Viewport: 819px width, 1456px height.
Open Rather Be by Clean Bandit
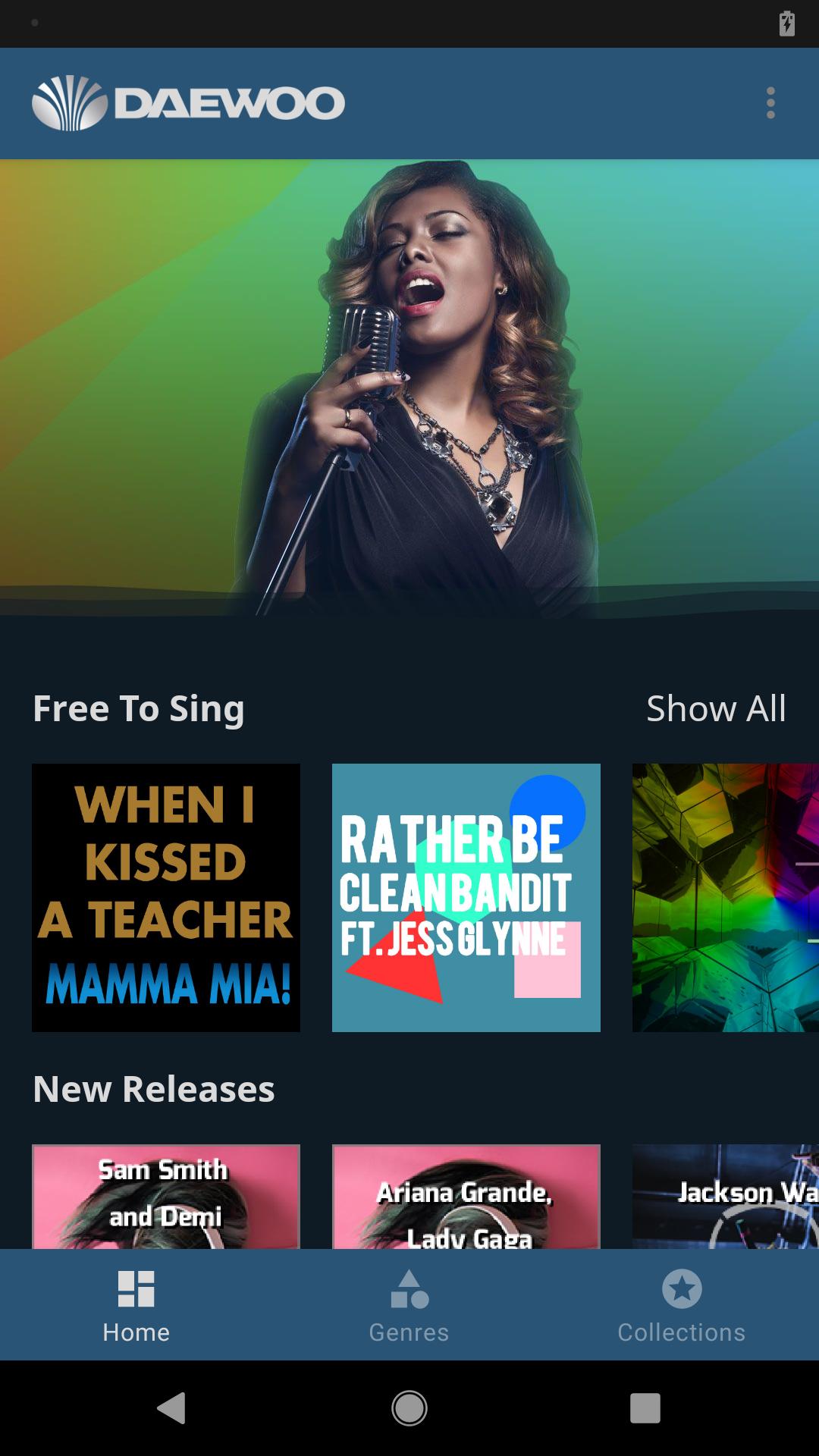466,897
